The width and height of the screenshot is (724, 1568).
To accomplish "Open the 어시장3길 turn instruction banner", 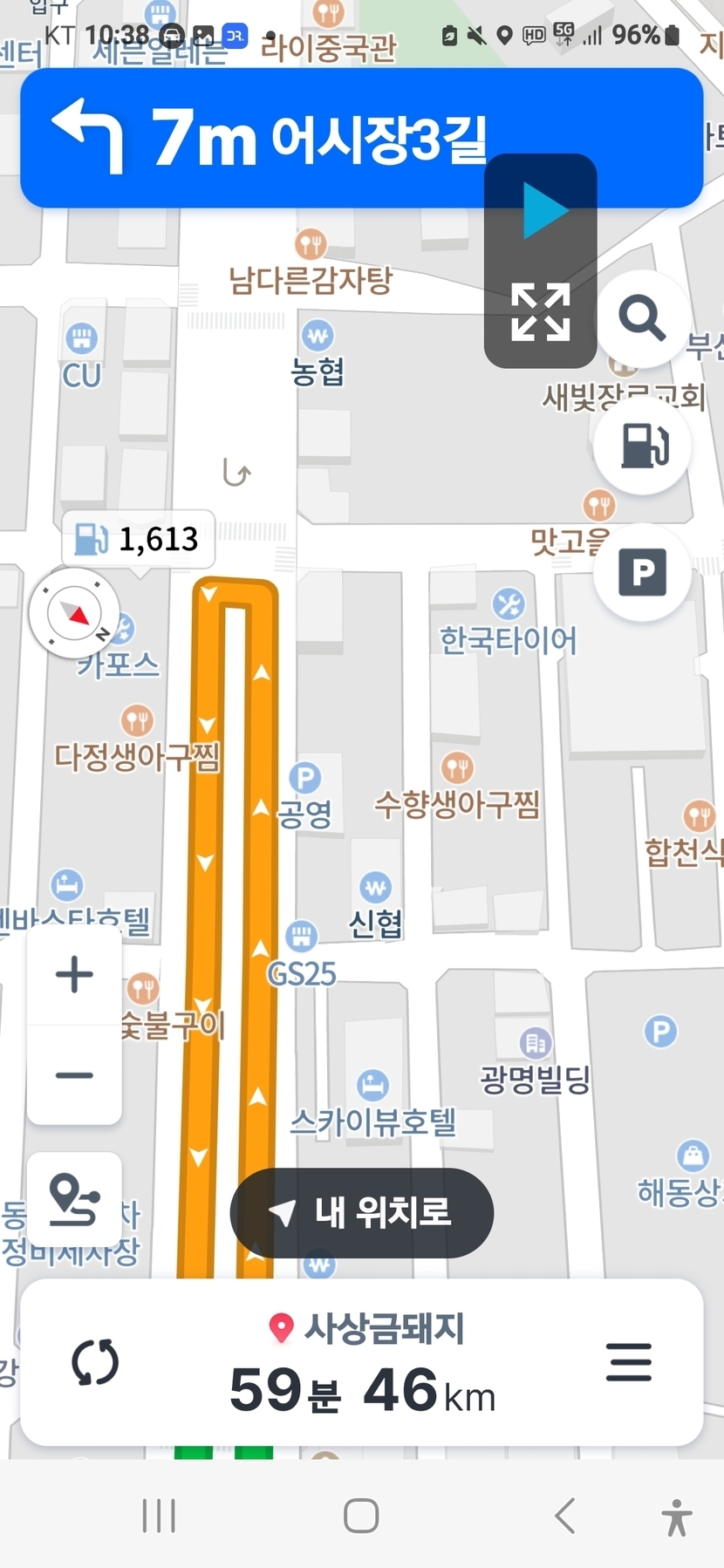I will coord(262,137).
